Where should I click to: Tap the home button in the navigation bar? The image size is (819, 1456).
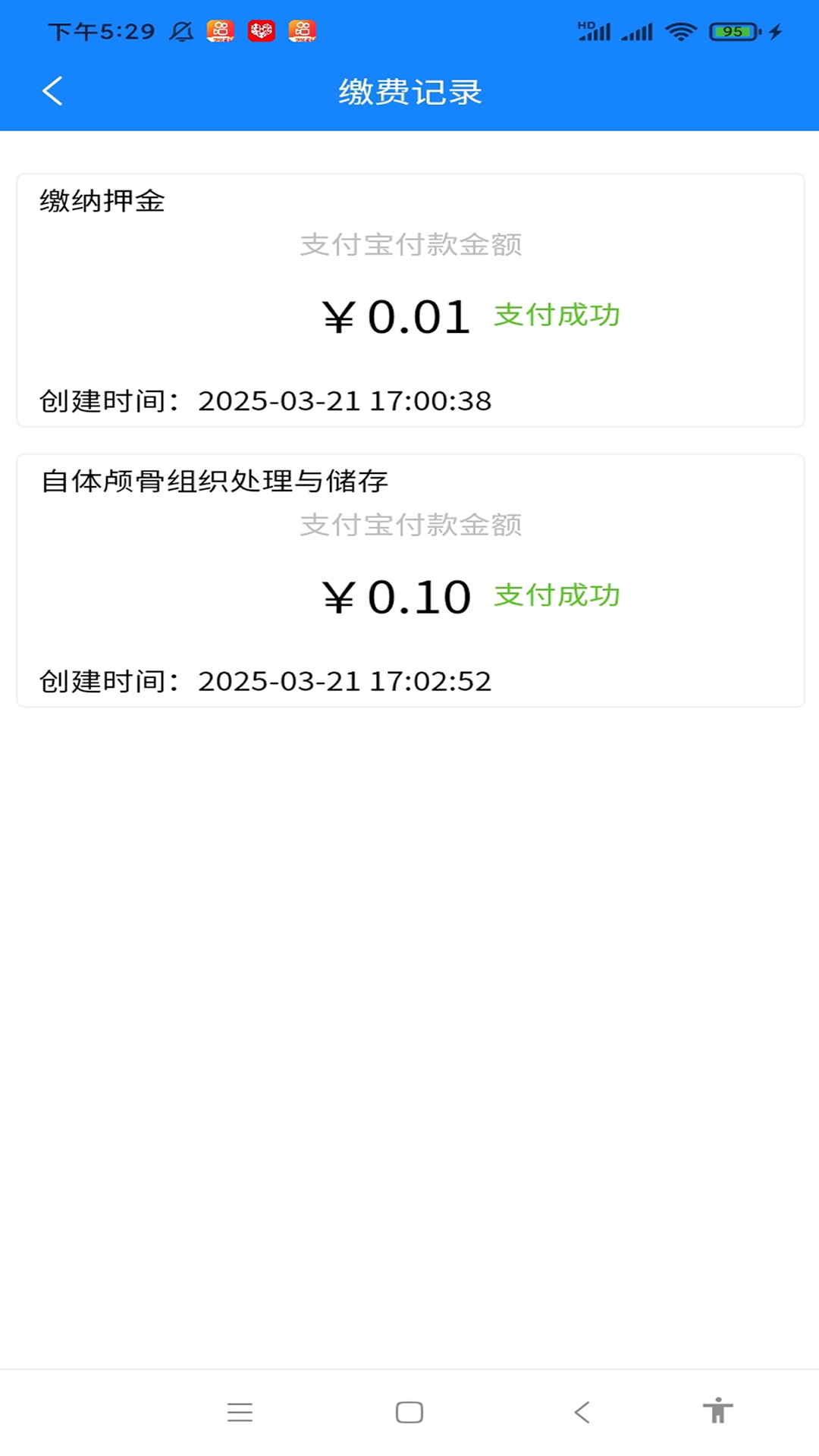click(x=409, y=1412)
